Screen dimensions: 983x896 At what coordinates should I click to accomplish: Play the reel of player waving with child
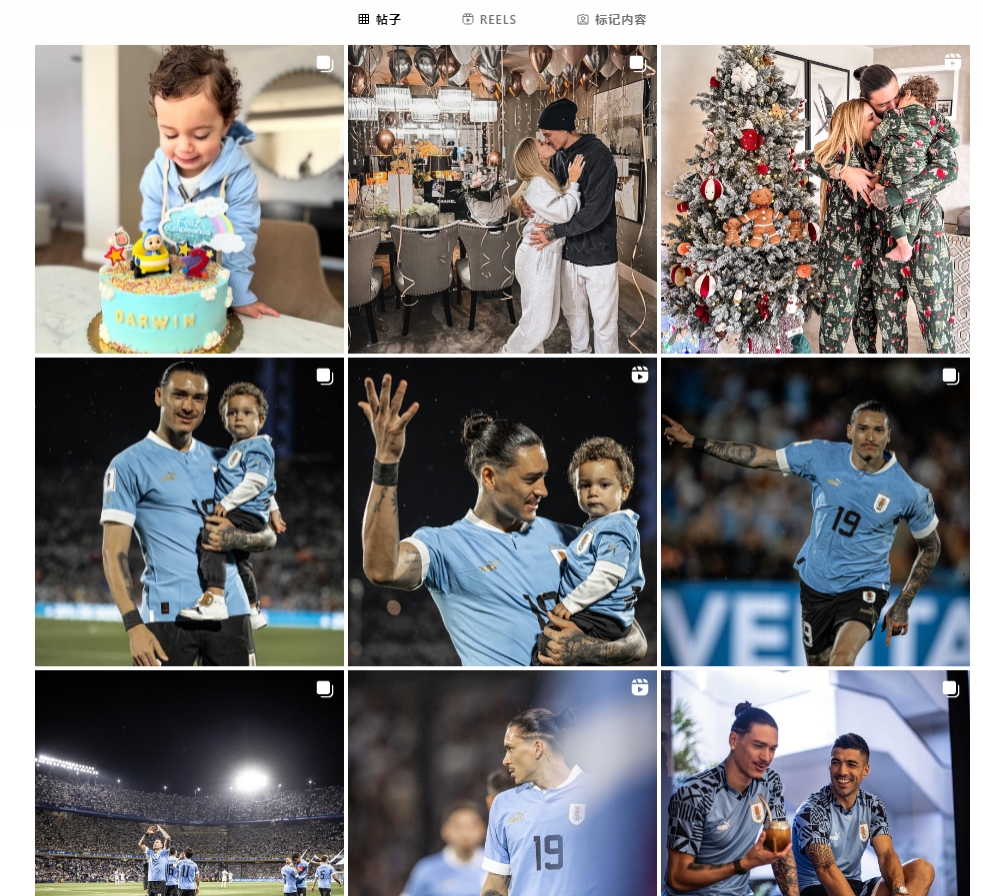502,512
